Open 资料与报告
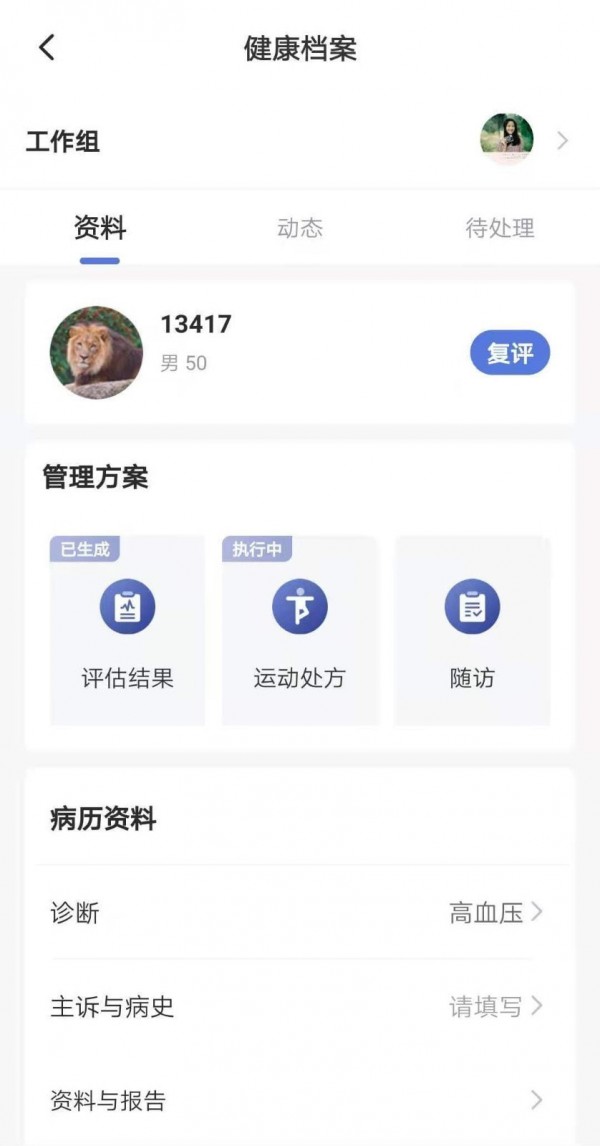600x1146 pixels. [x=300, y=1101]
